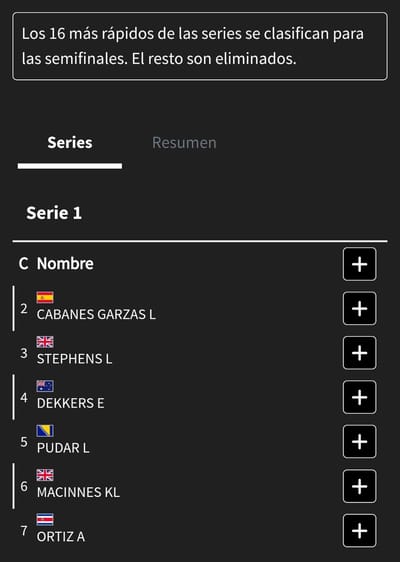
Task: Select the Series tab
Action: 70,143
